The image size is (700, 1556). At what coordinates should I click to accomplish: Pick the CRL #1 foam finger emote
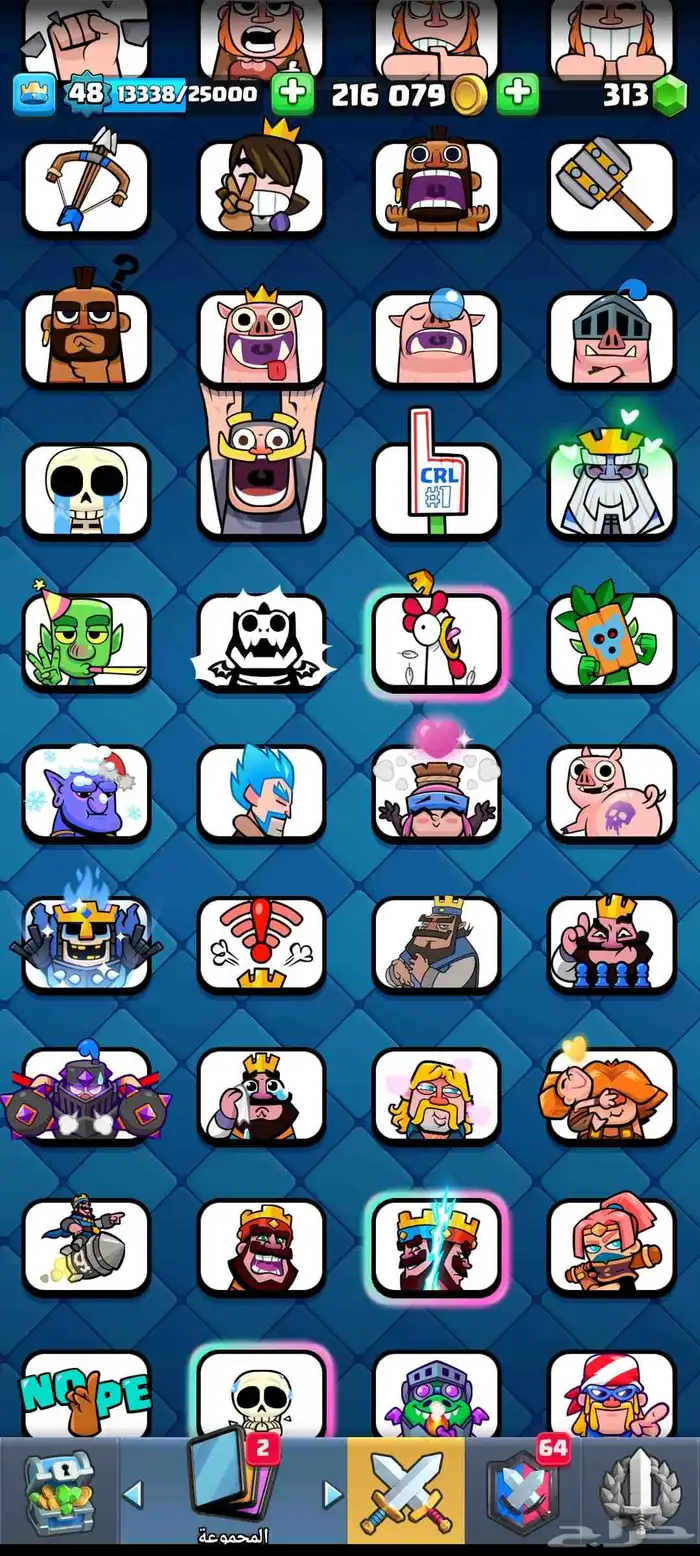coord(436,489)
